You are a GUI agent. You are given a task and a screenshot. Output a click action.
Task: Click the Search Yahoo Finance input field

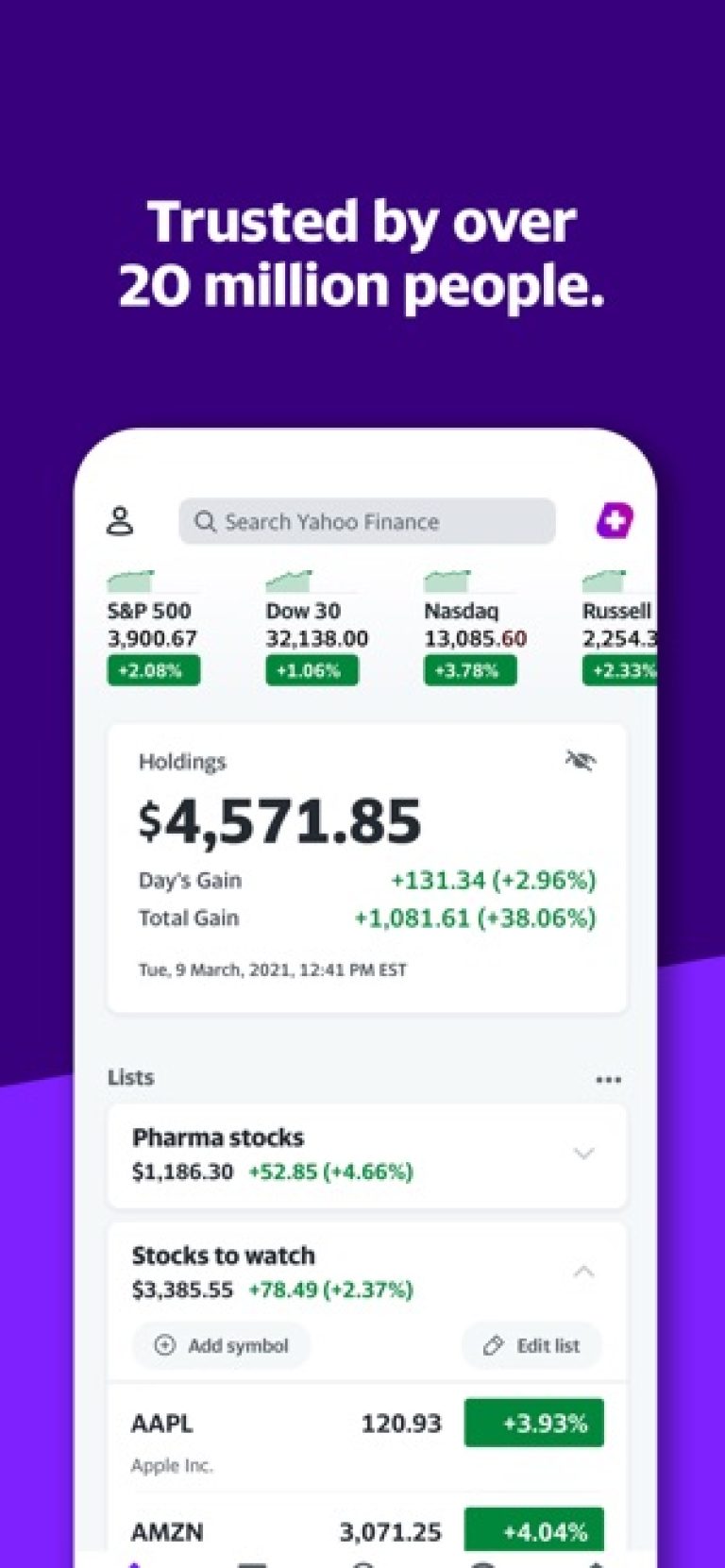(366, 521)
